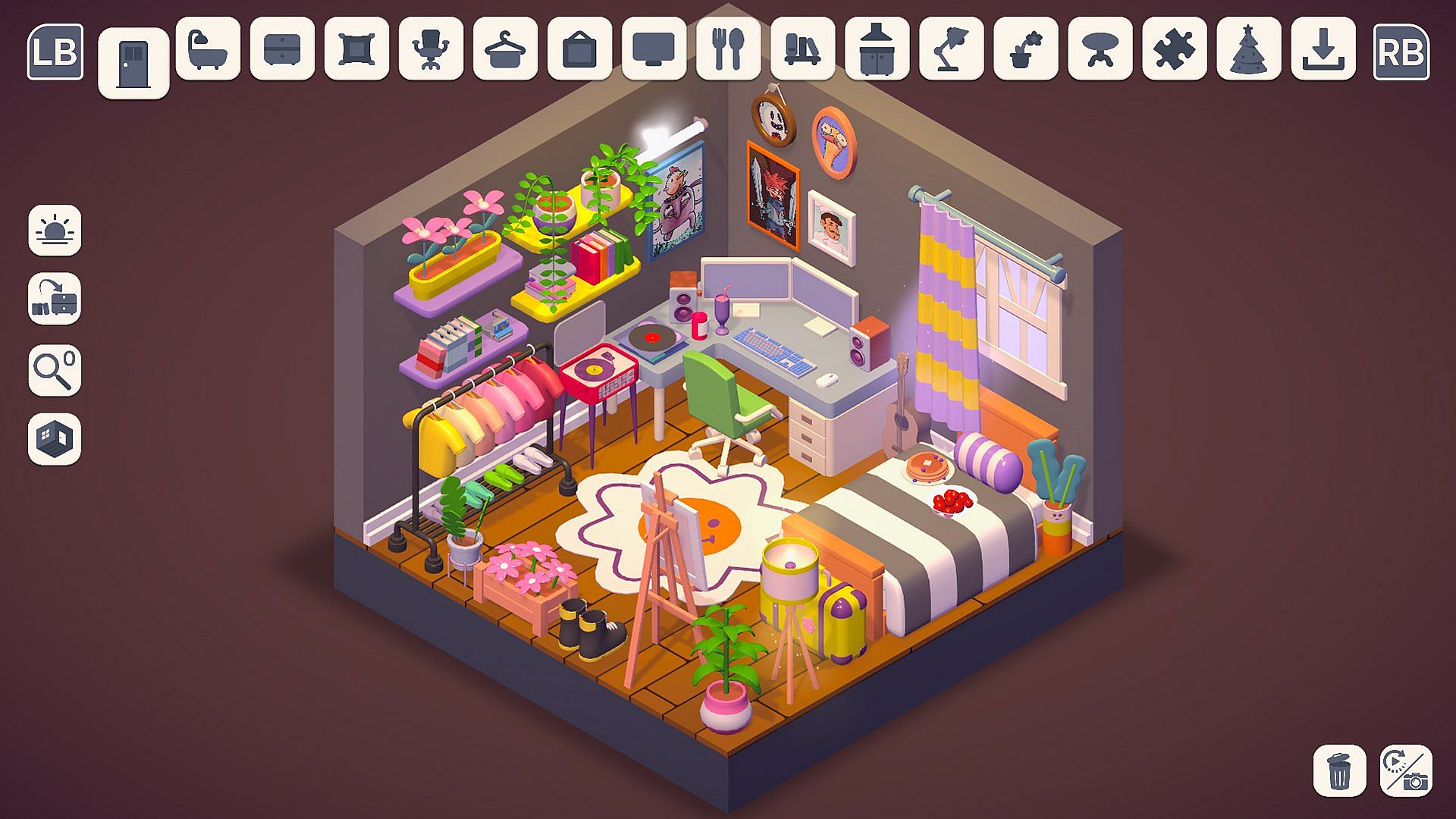Open the books category
Screen dimensions: 1456x819
[802, 49]
